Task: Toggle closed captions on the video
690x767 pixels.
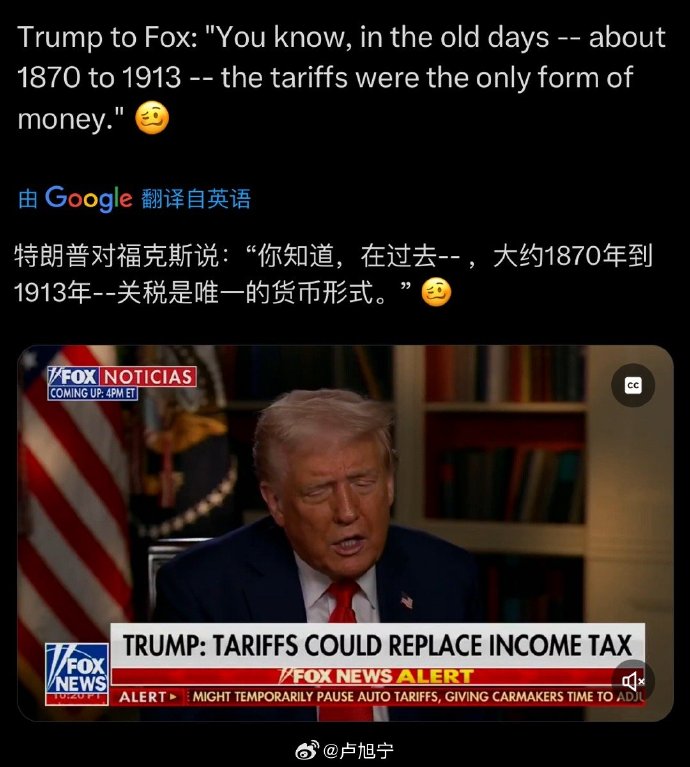Action: point(632,385)
